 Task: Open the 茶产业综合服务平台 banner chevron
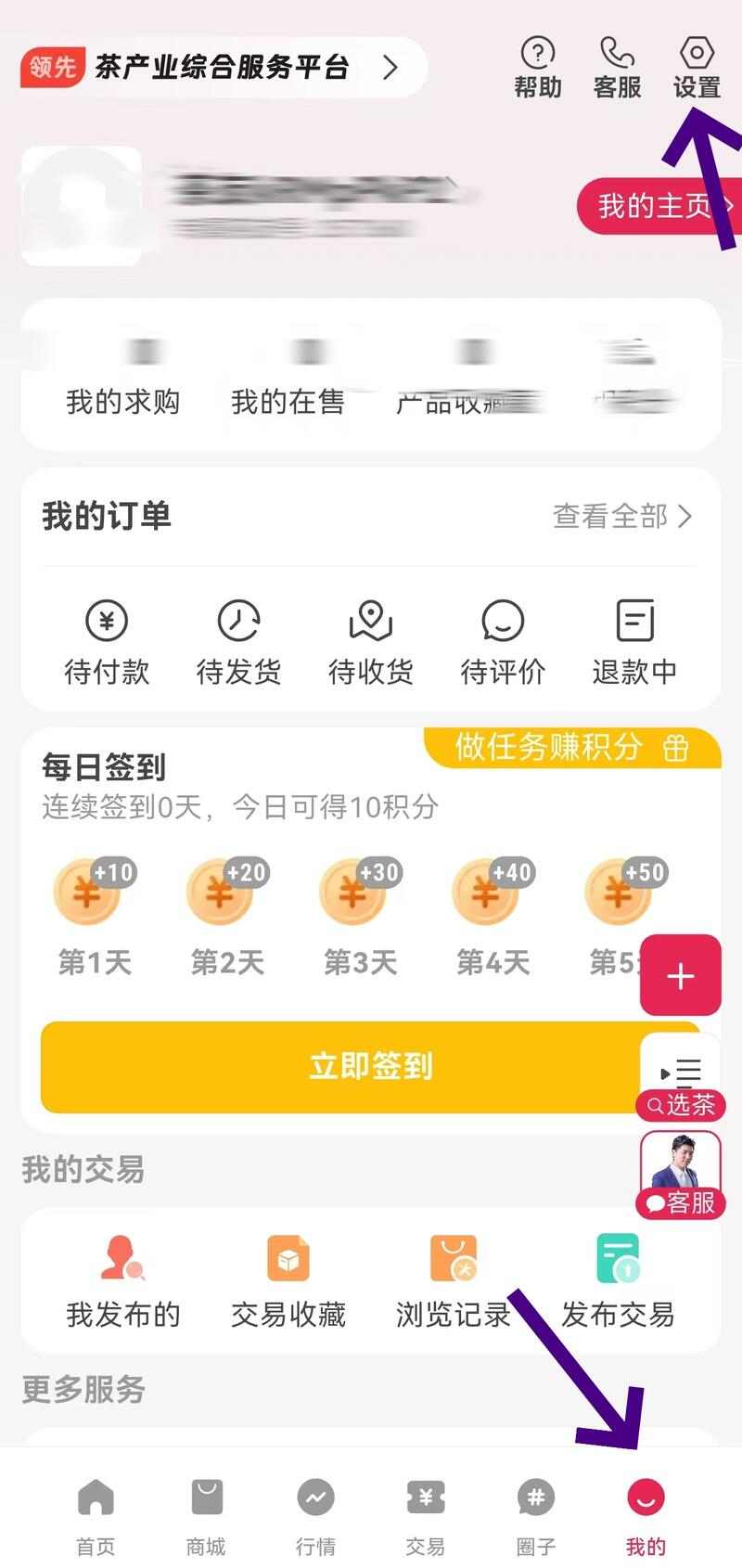point(390,68)
